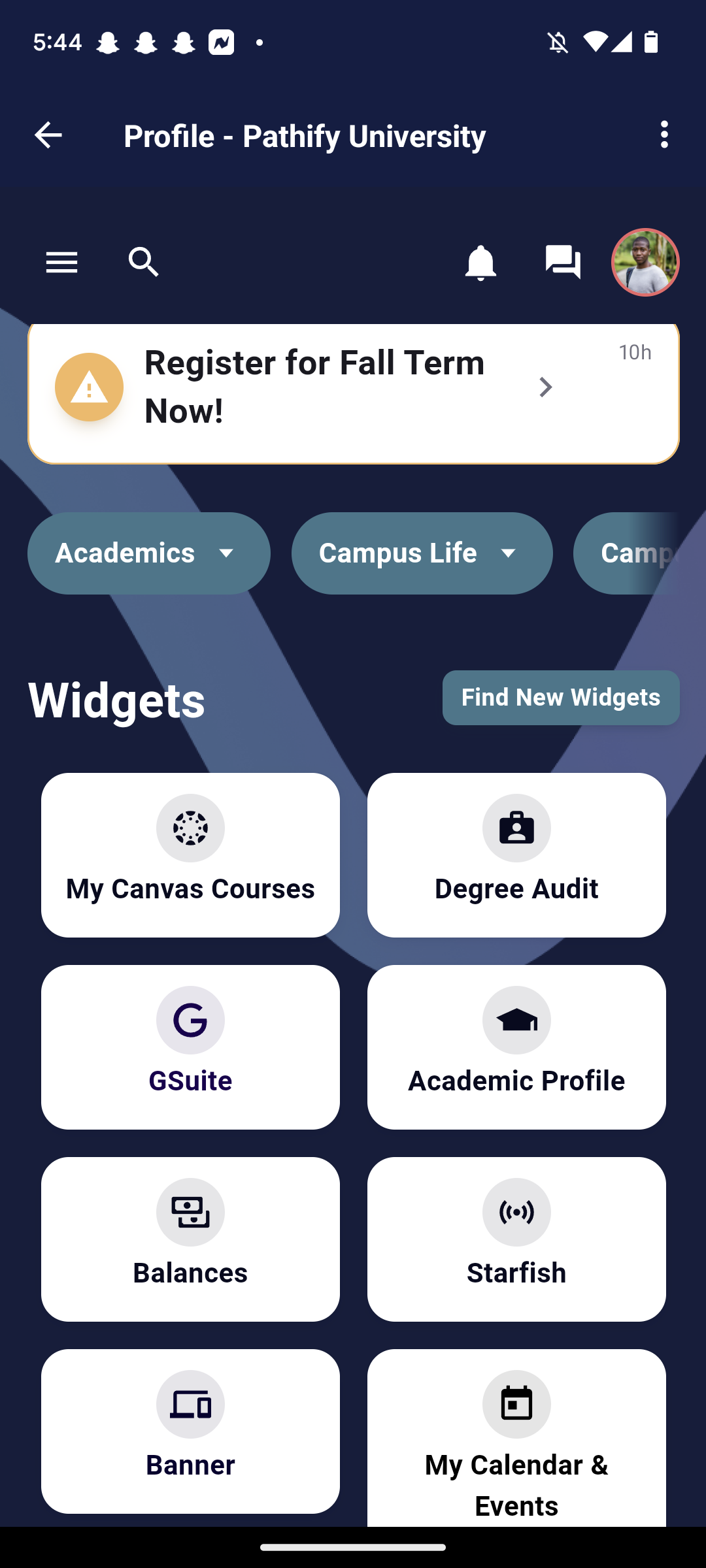Open the My Canvas Courses widget icon

coord(190,828)
